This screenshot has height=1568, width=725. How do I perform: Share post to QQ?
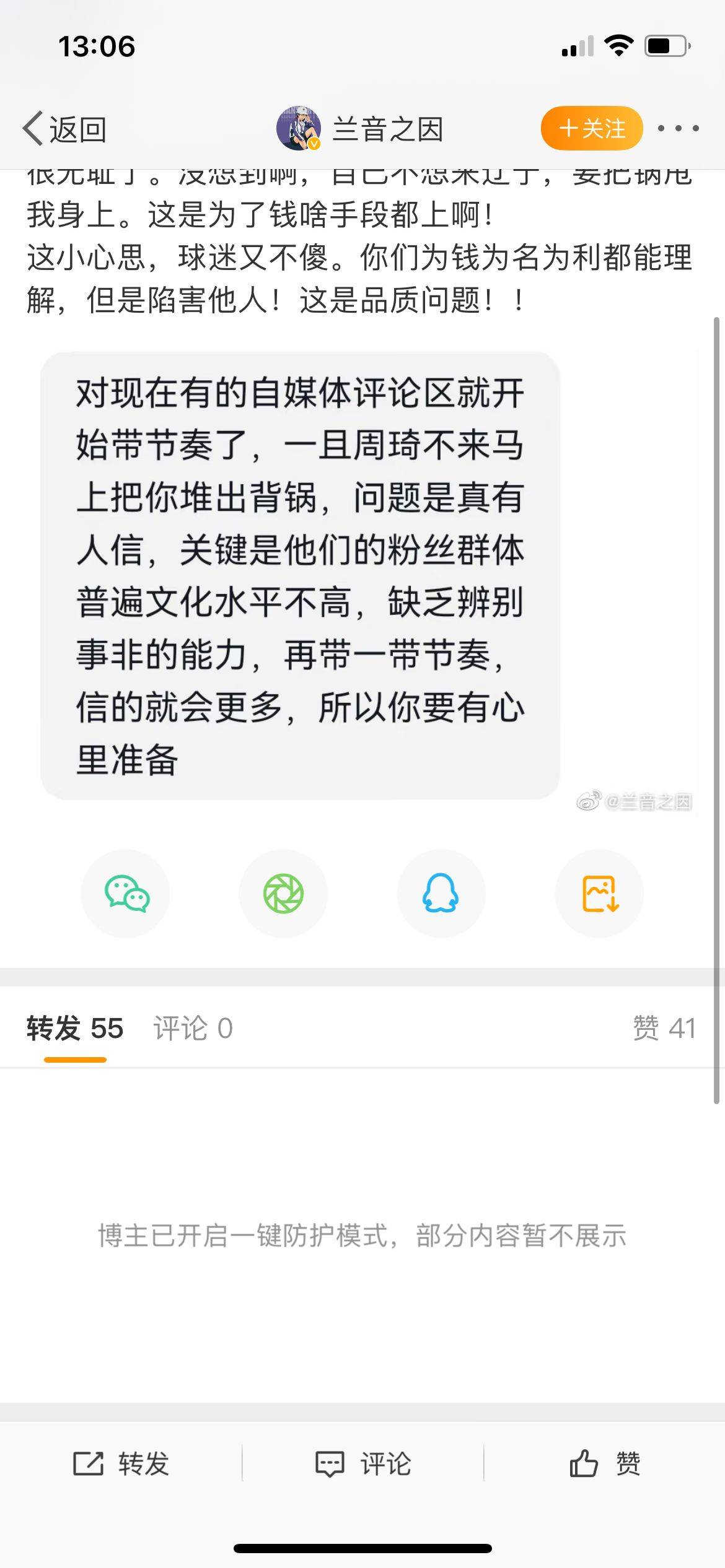[x=441, y=894]
